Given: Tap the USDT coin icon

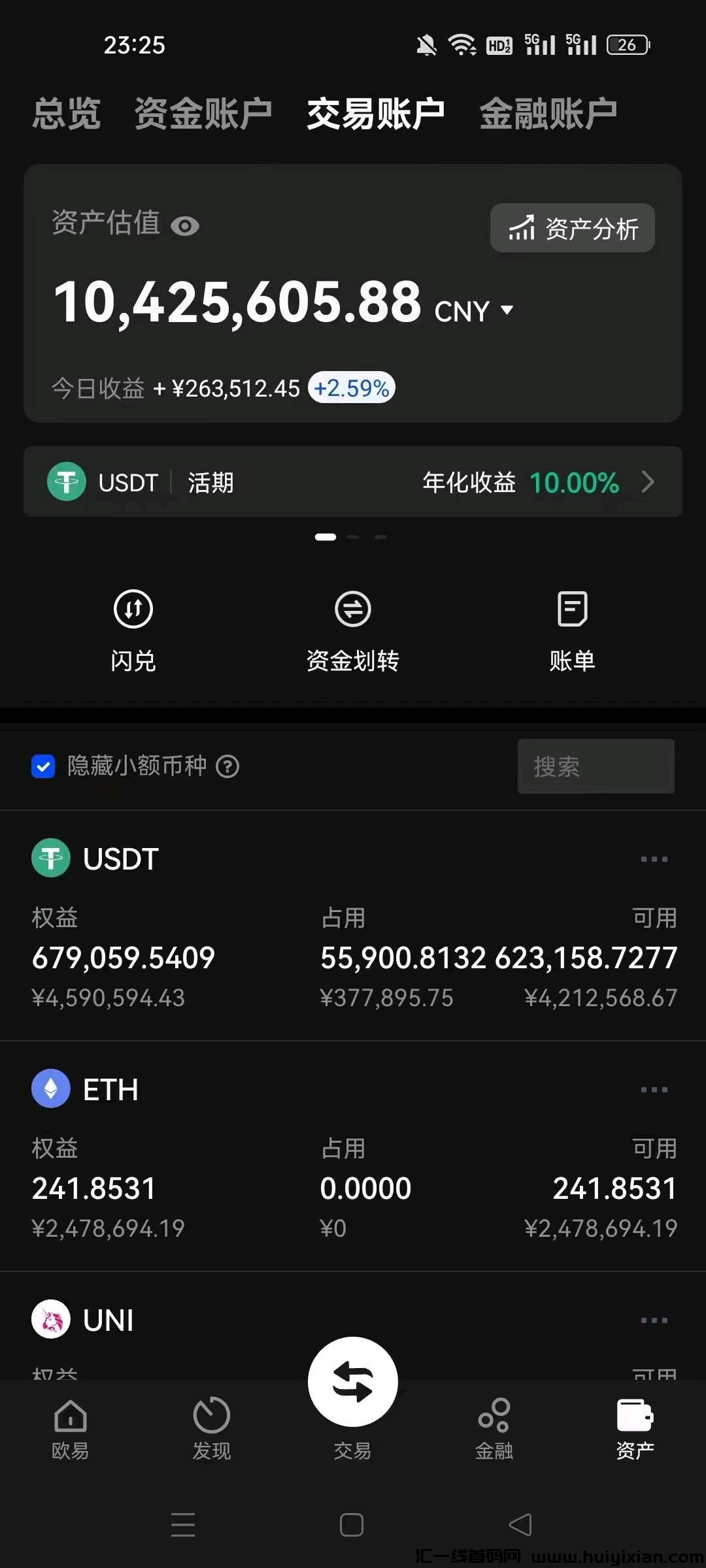Looking at the screenshot, I should [x=50, y=858].
